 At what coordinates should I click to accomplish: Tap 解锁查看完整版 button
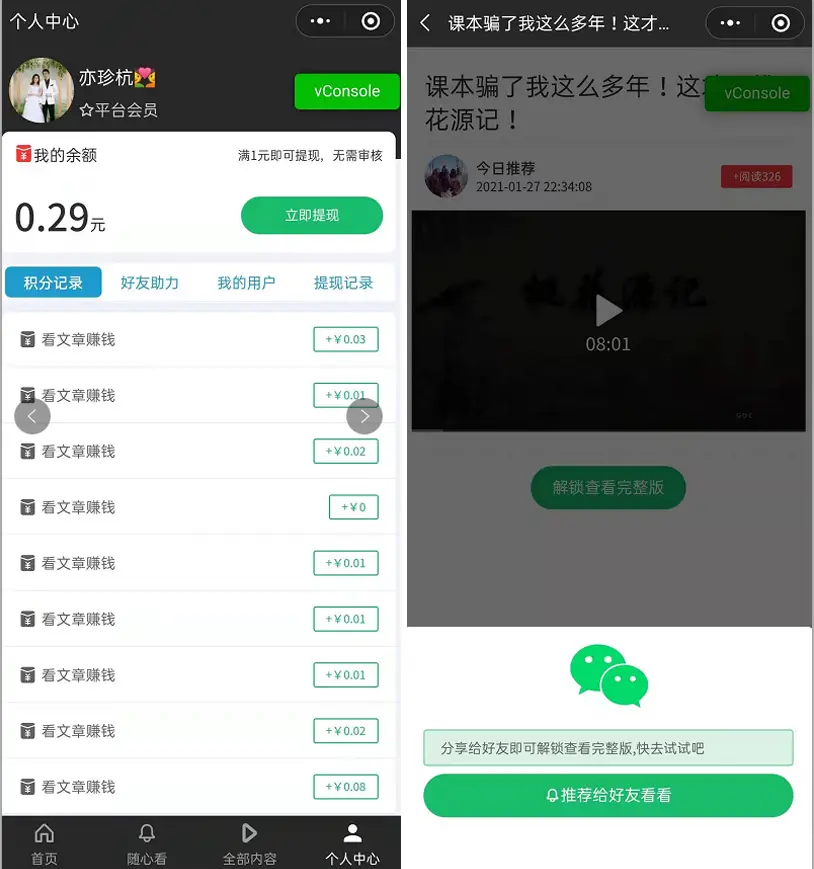(x=608, y=488)
